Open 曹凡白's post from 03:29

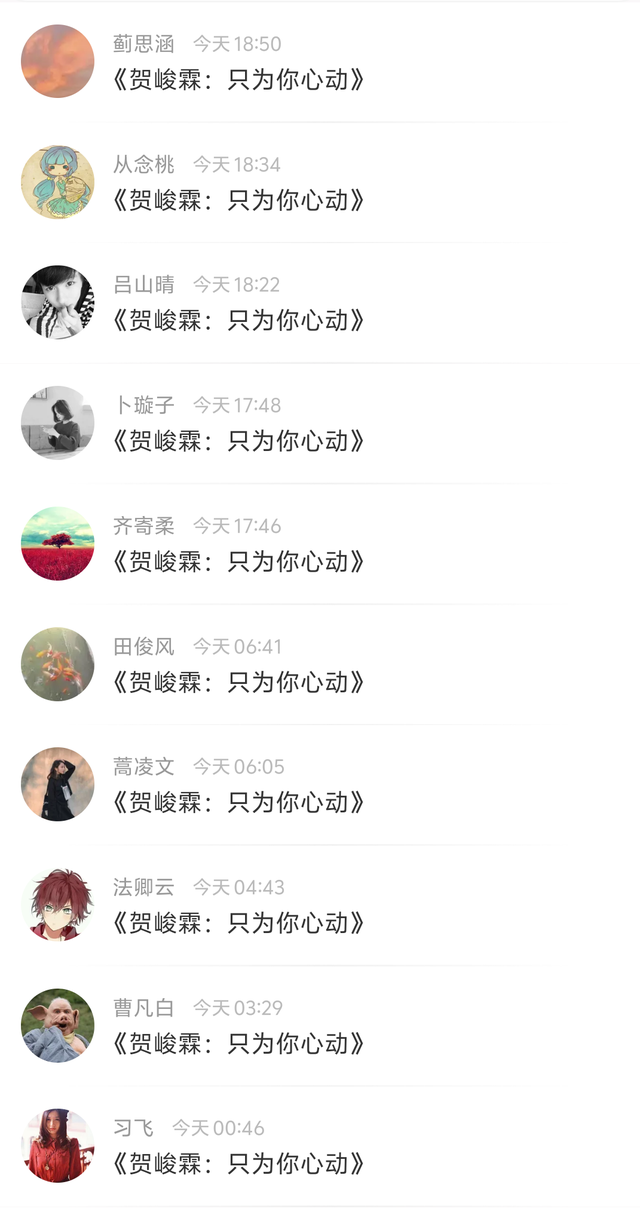238,1043
